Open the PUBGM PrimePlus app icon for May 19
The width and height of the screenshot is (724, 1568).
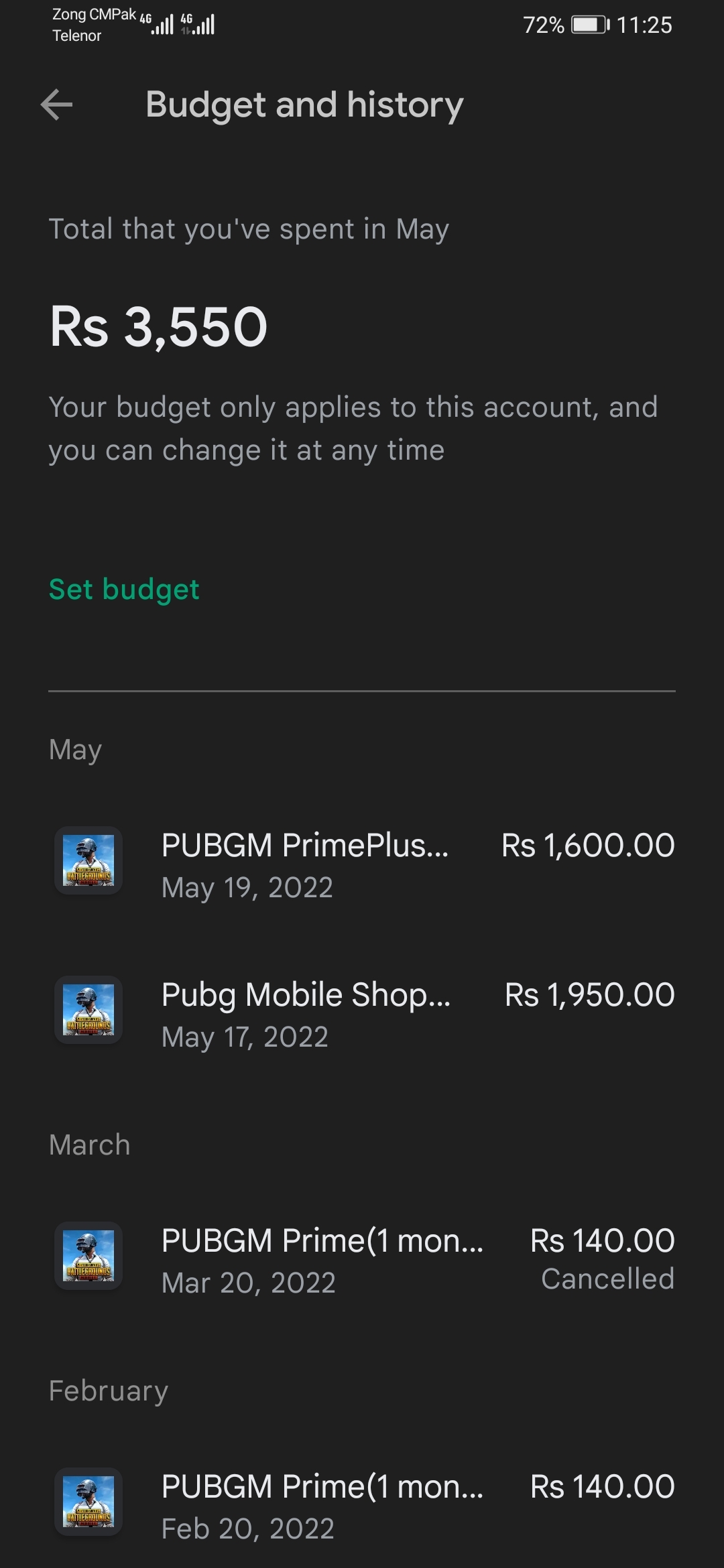(x=88, y=861)
